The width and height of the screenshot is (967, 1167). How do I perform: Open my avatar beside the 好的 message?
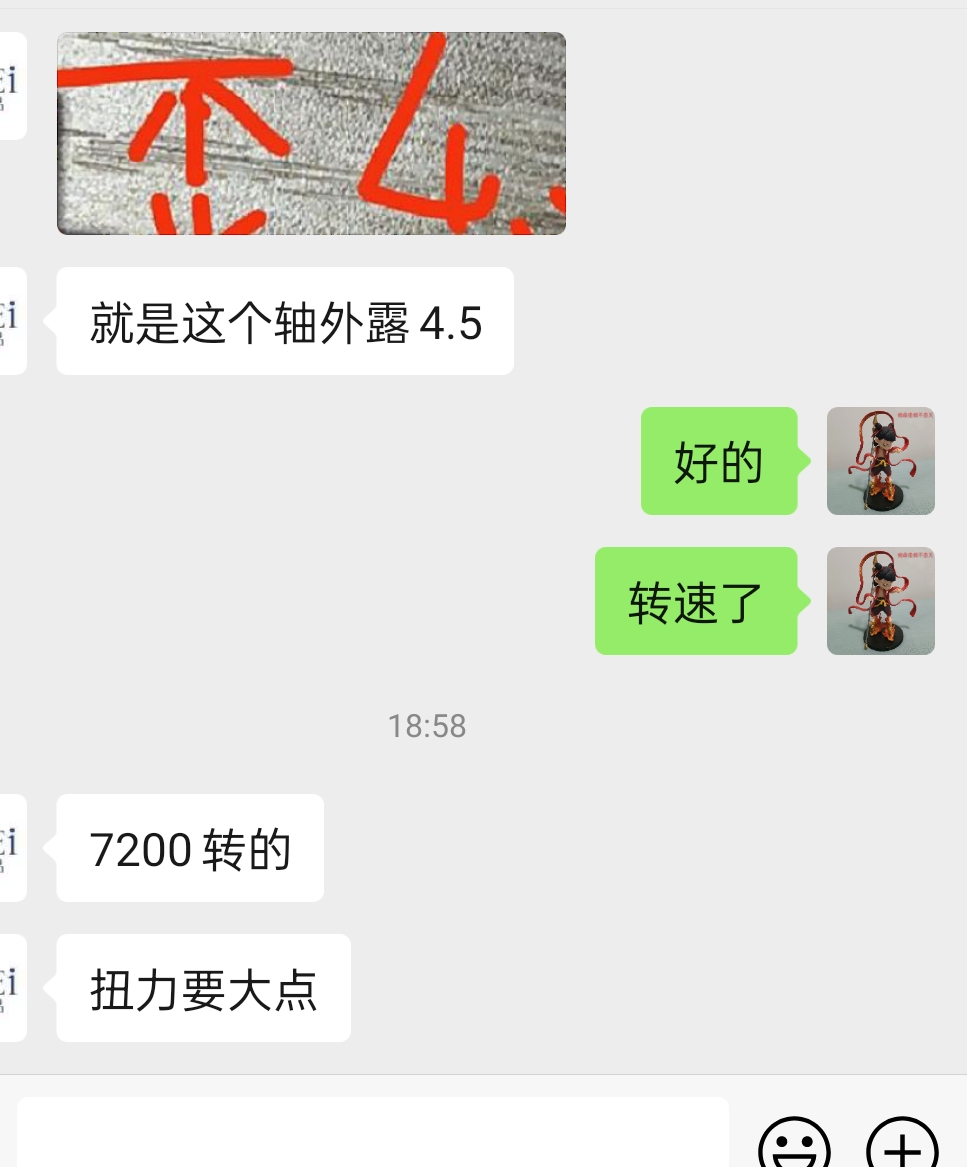tap(880, 461)
